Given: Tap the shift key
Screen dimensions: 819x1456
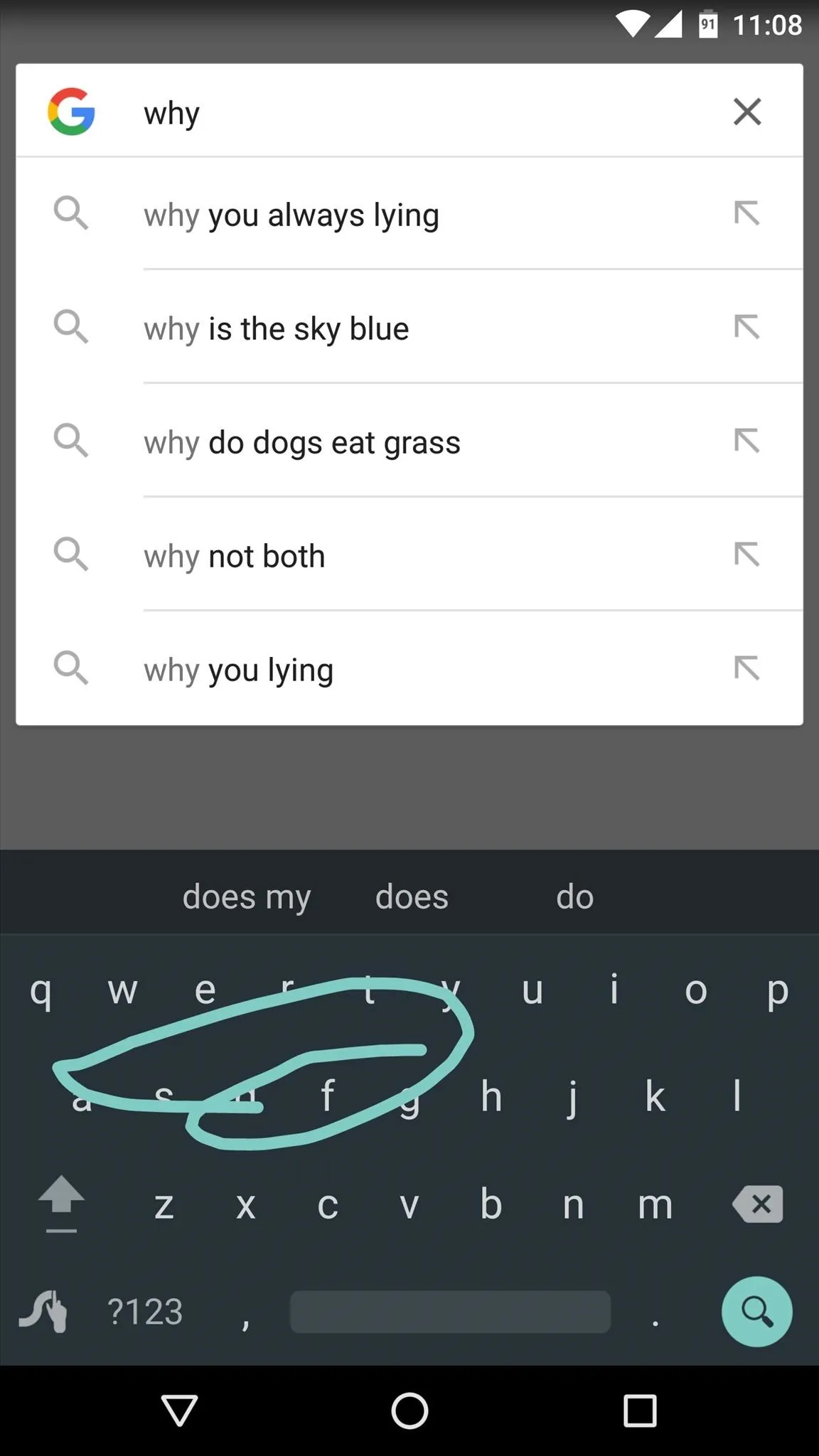Looking at the screenshot, I should [x=61, y=1203].
